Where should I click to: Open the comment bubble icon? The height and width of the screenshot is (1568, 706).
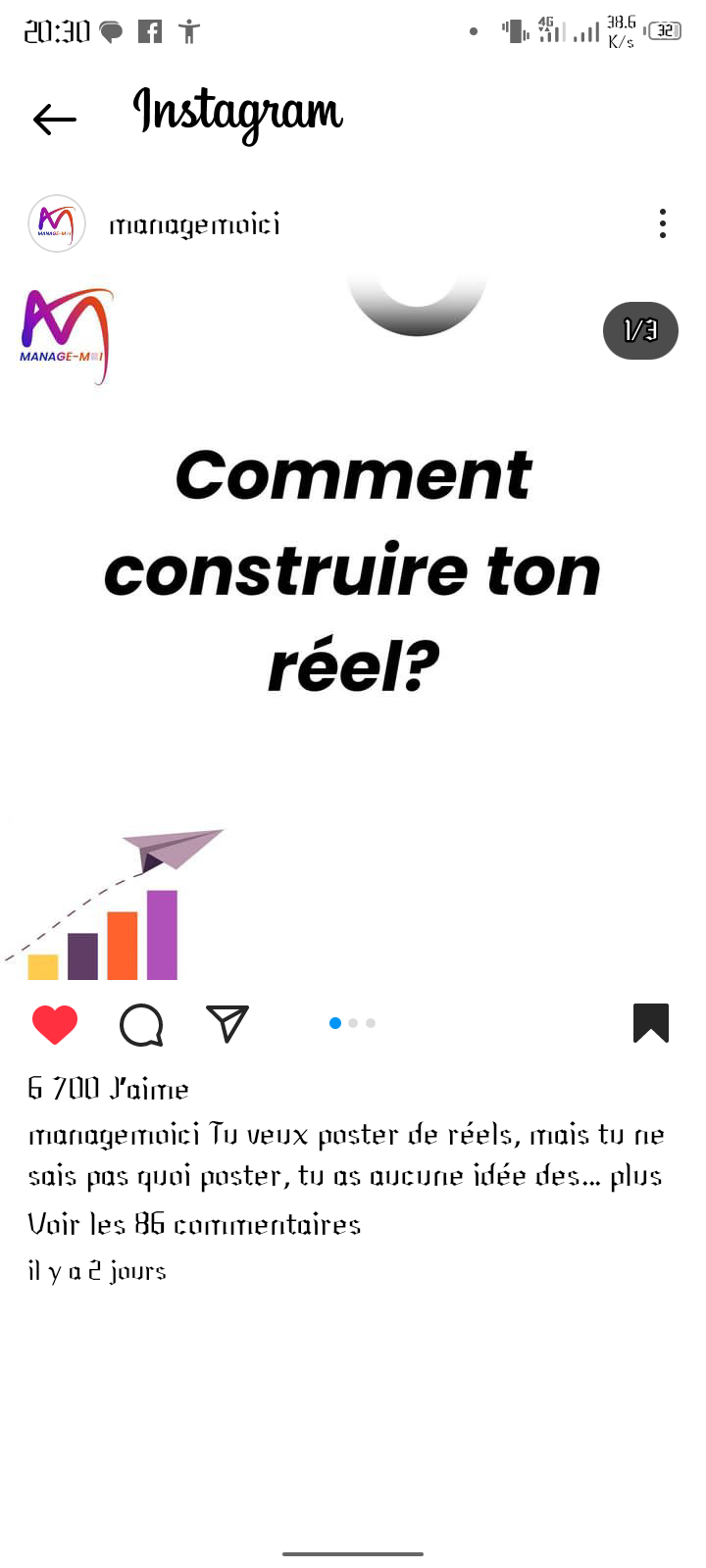pos(141,1025)
